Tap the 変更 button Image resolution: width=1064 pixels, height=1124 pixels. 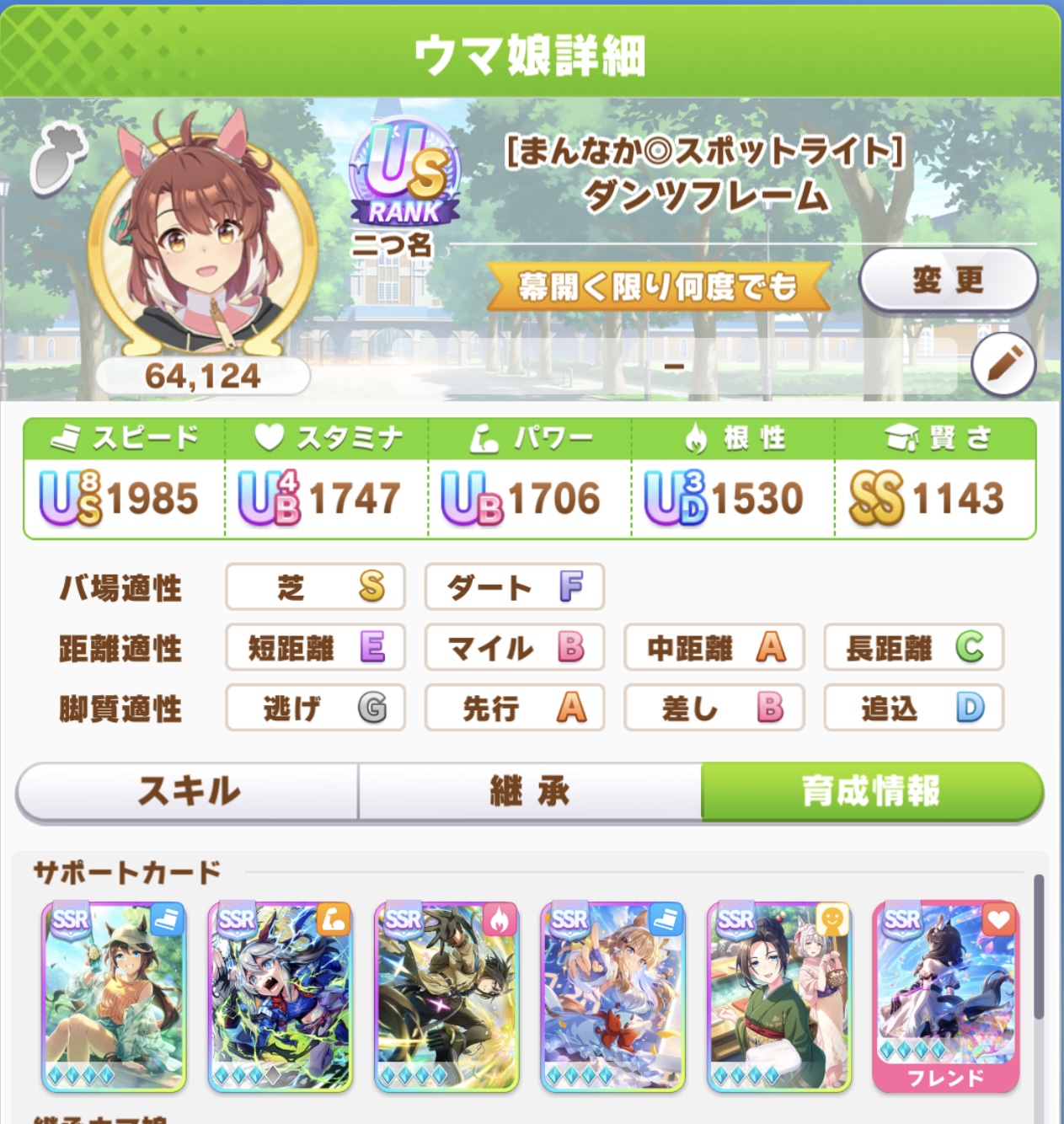[948, 280]
